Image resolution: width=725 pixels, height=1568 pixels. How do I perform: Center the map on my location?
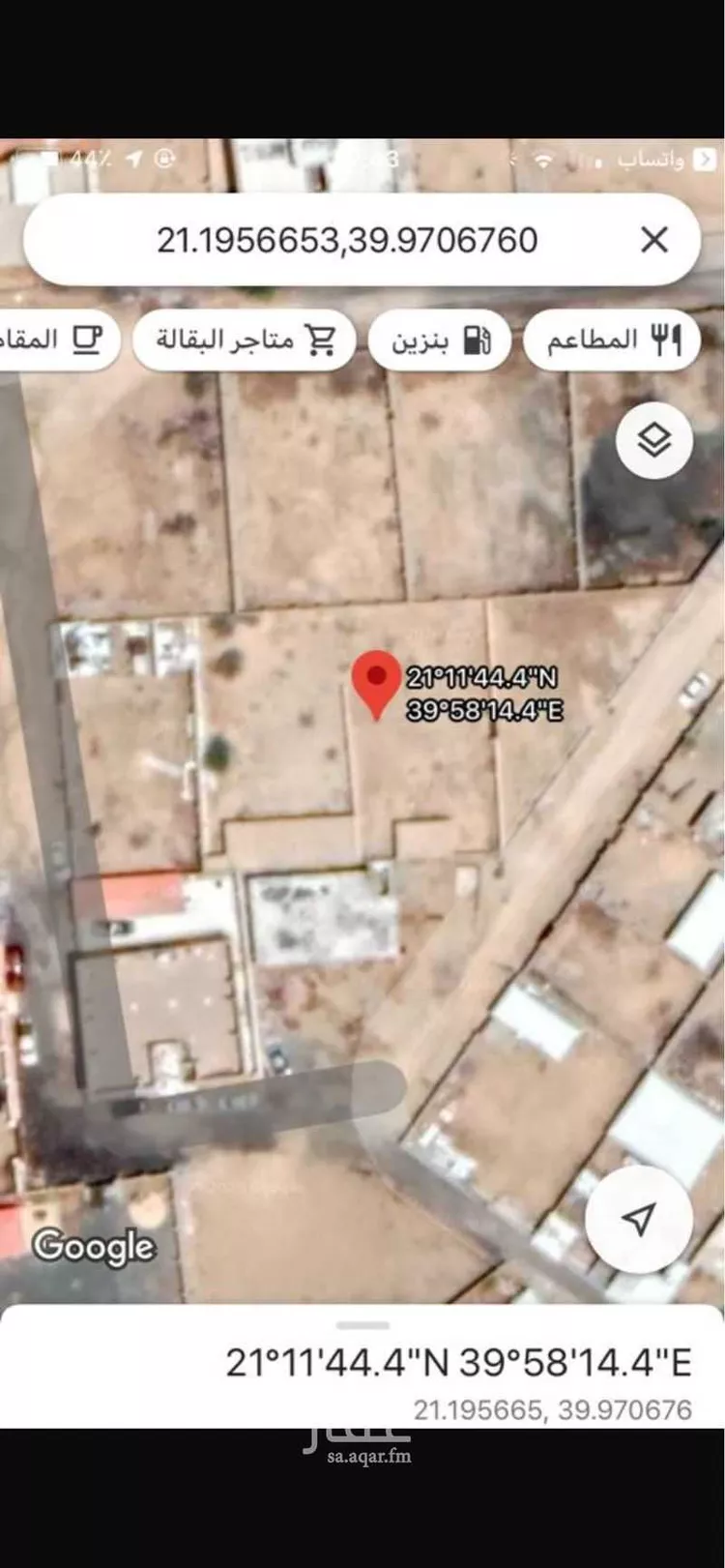[x=639, y=1220]
